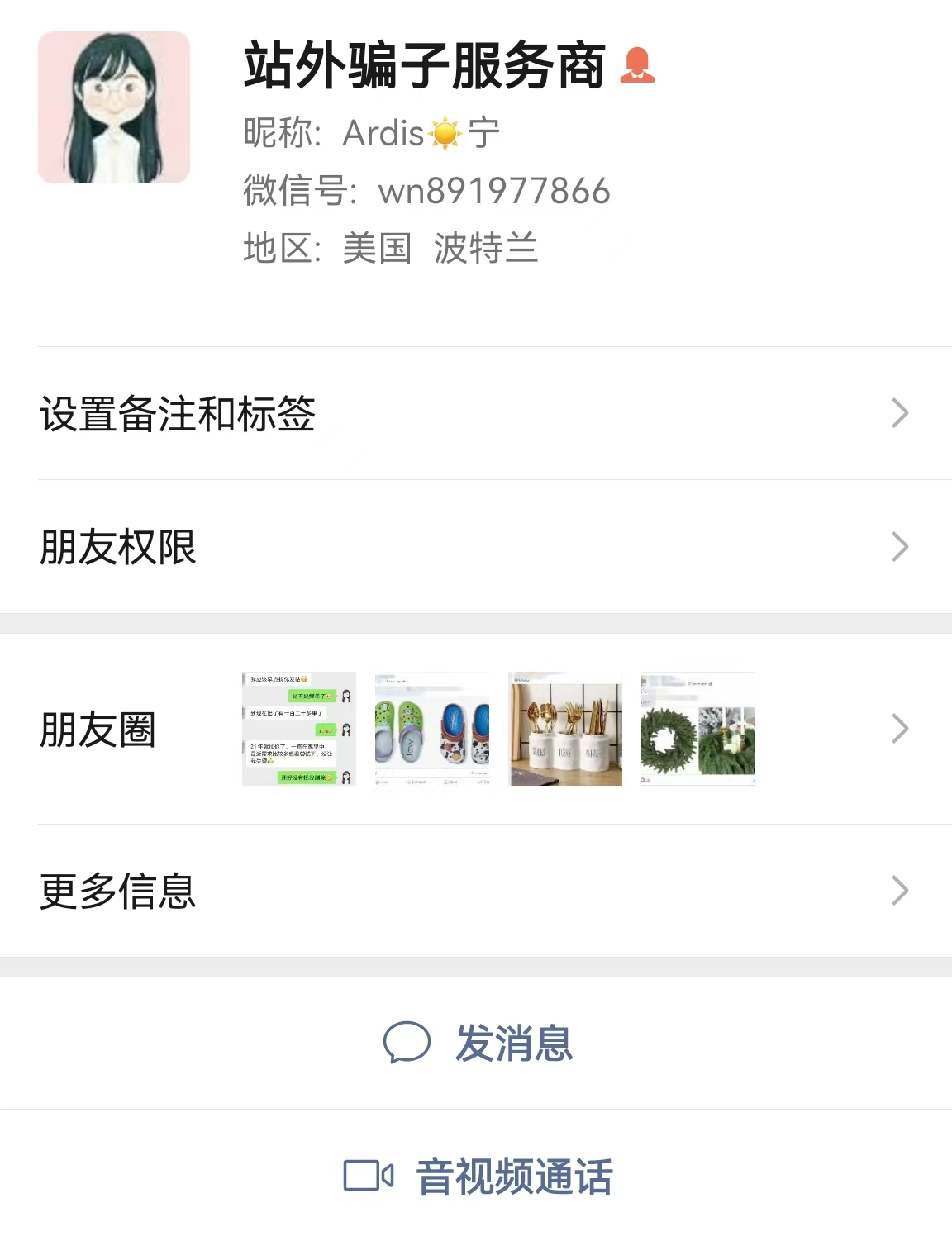
Task: Open the 朋友圈 Moments section label
Action: (97, 730)
